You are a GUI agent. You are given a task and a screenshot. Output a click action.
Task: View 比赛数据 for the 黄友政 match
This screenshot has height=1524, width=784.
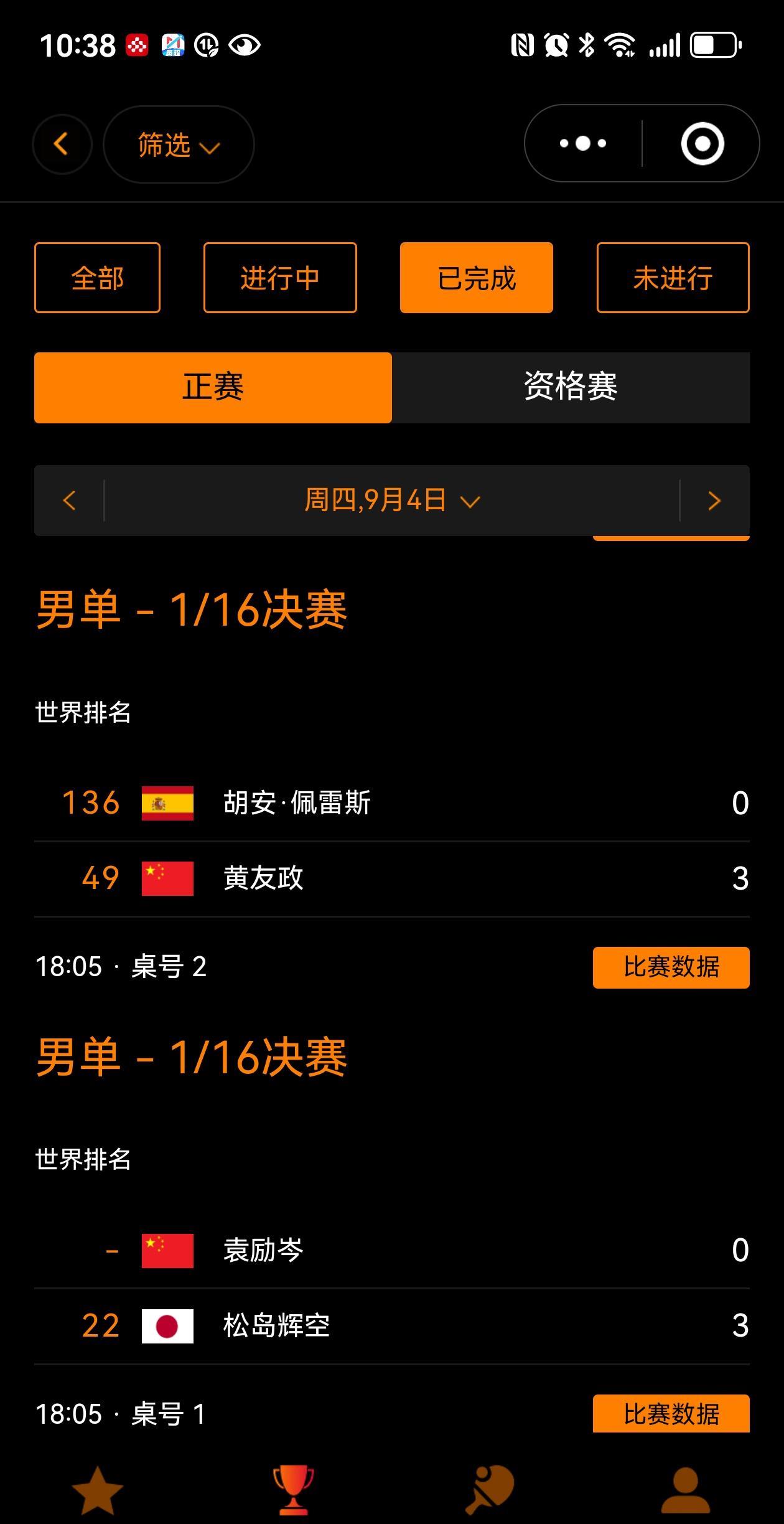[671, 967]
